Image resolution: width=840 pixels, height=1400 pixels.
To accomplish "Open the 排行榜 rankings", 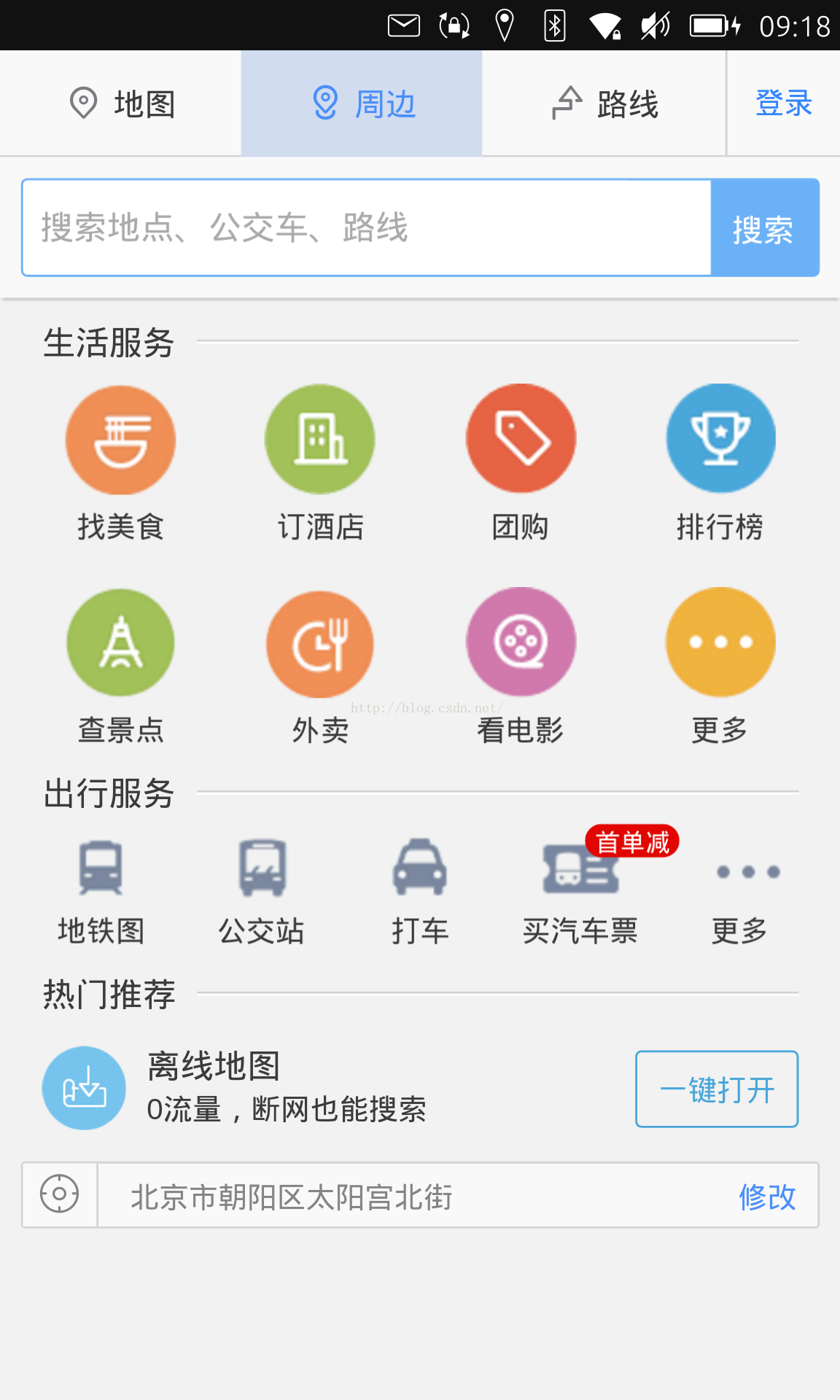I will pos(720,463).
